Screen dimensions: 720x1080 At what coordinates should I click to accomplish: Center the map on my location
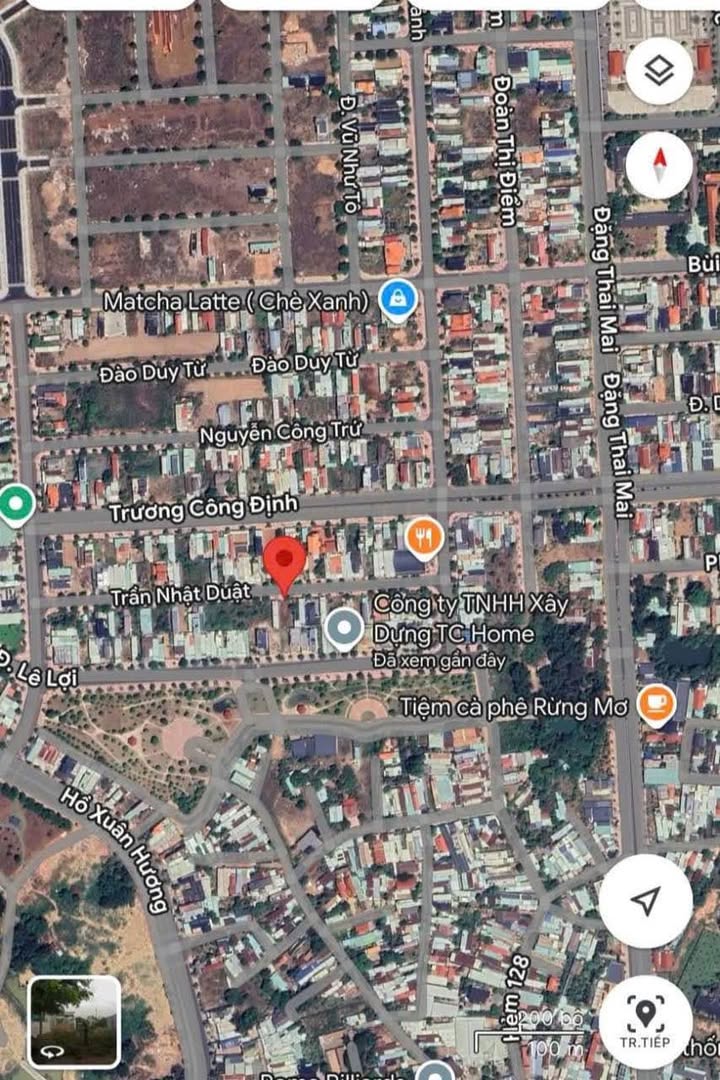(x=645, y=901)
